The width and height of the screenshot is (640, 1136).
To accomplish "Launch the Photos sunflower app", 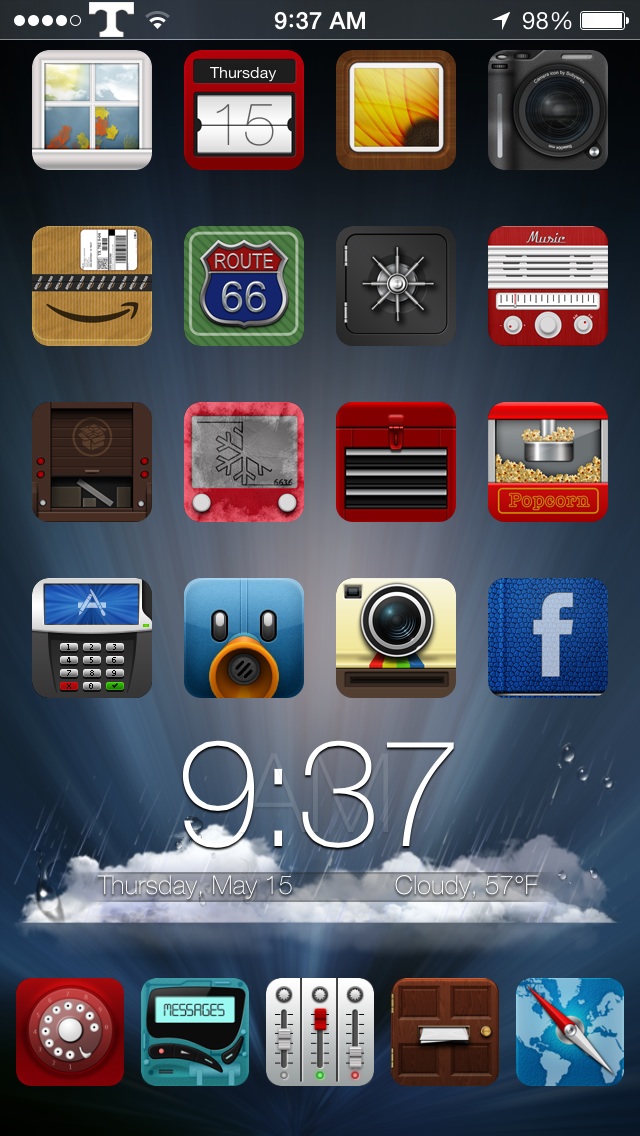I will pyautogui.click(x=396, y=110).
